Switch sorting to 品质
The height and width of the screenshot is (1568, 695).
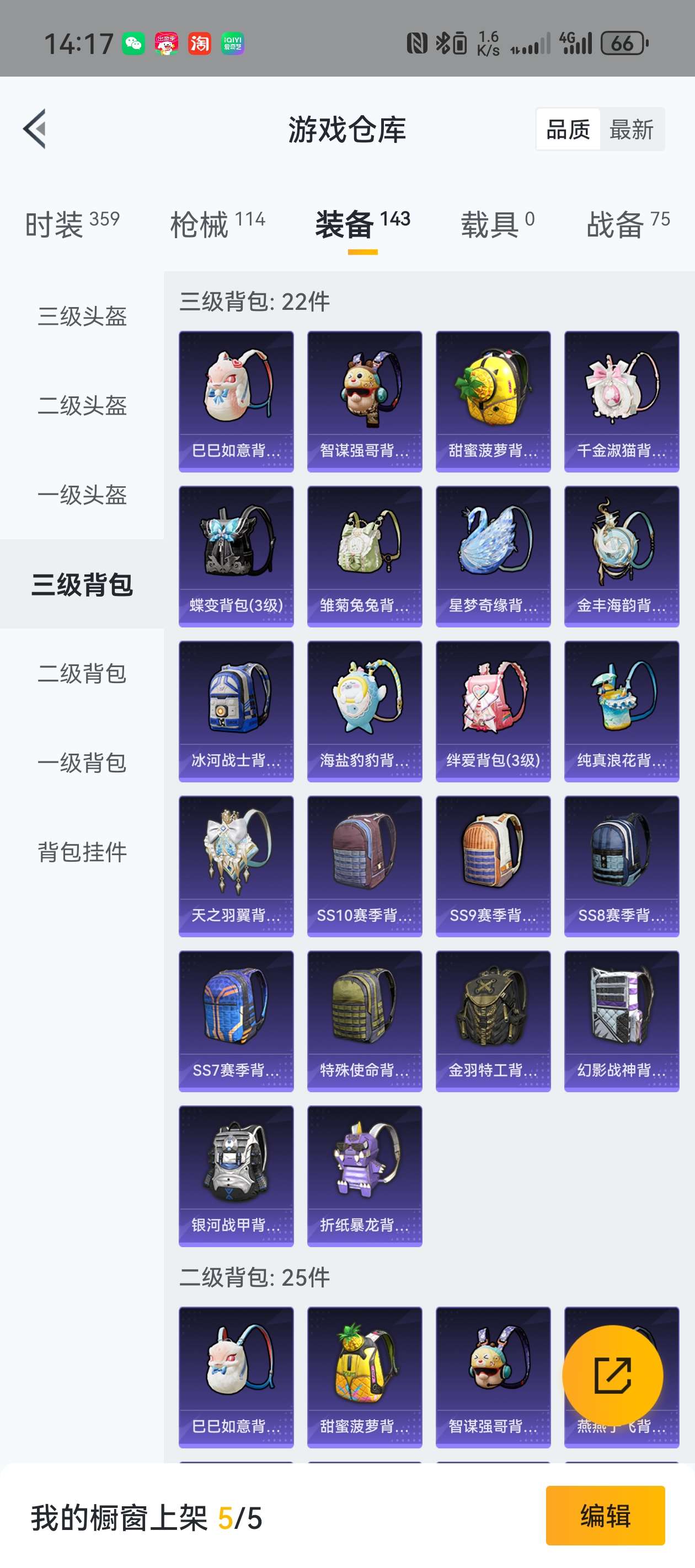tap(568, 129)
